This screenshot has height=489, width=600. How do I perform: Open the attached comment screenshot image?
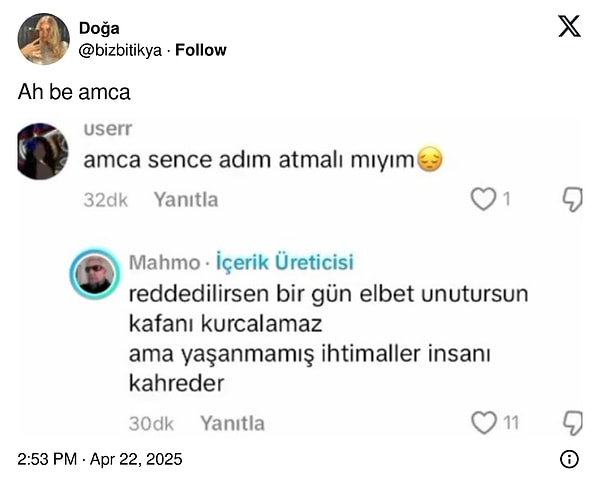300,280
